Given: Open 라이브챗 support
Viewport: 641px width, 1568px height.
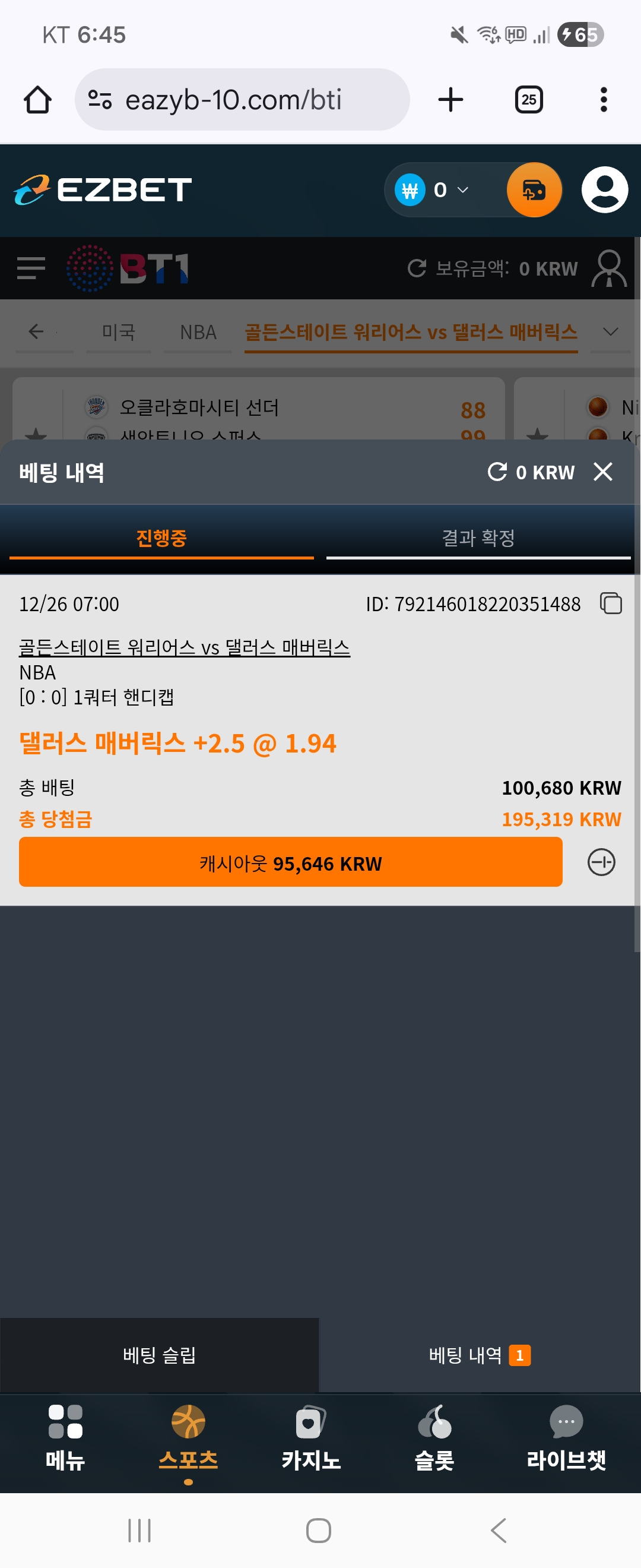Looking at the screenshot, I should [x=566, y=1437].
